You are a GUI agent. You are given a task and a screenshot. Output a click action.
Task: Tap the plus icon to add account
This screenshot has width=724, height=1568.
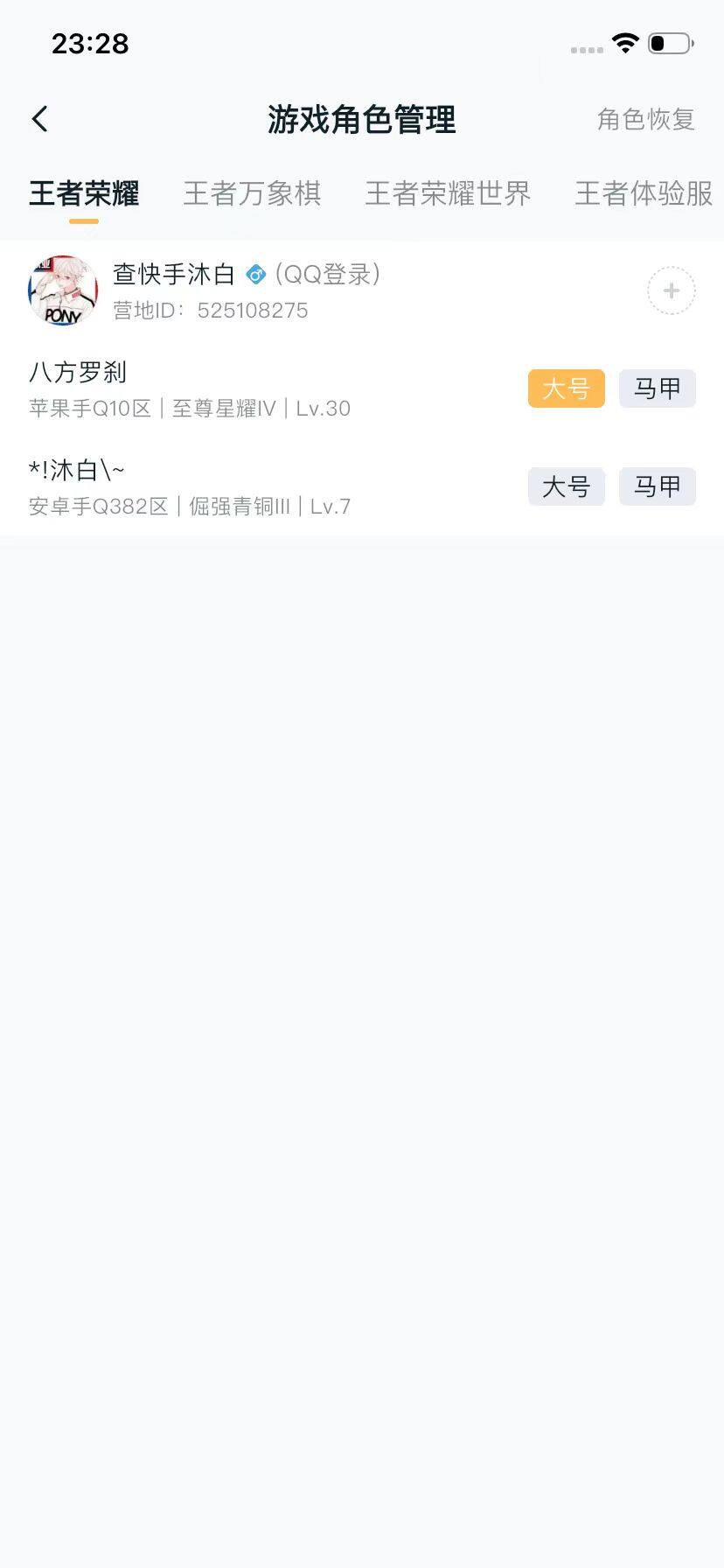[x=670, y=290]
